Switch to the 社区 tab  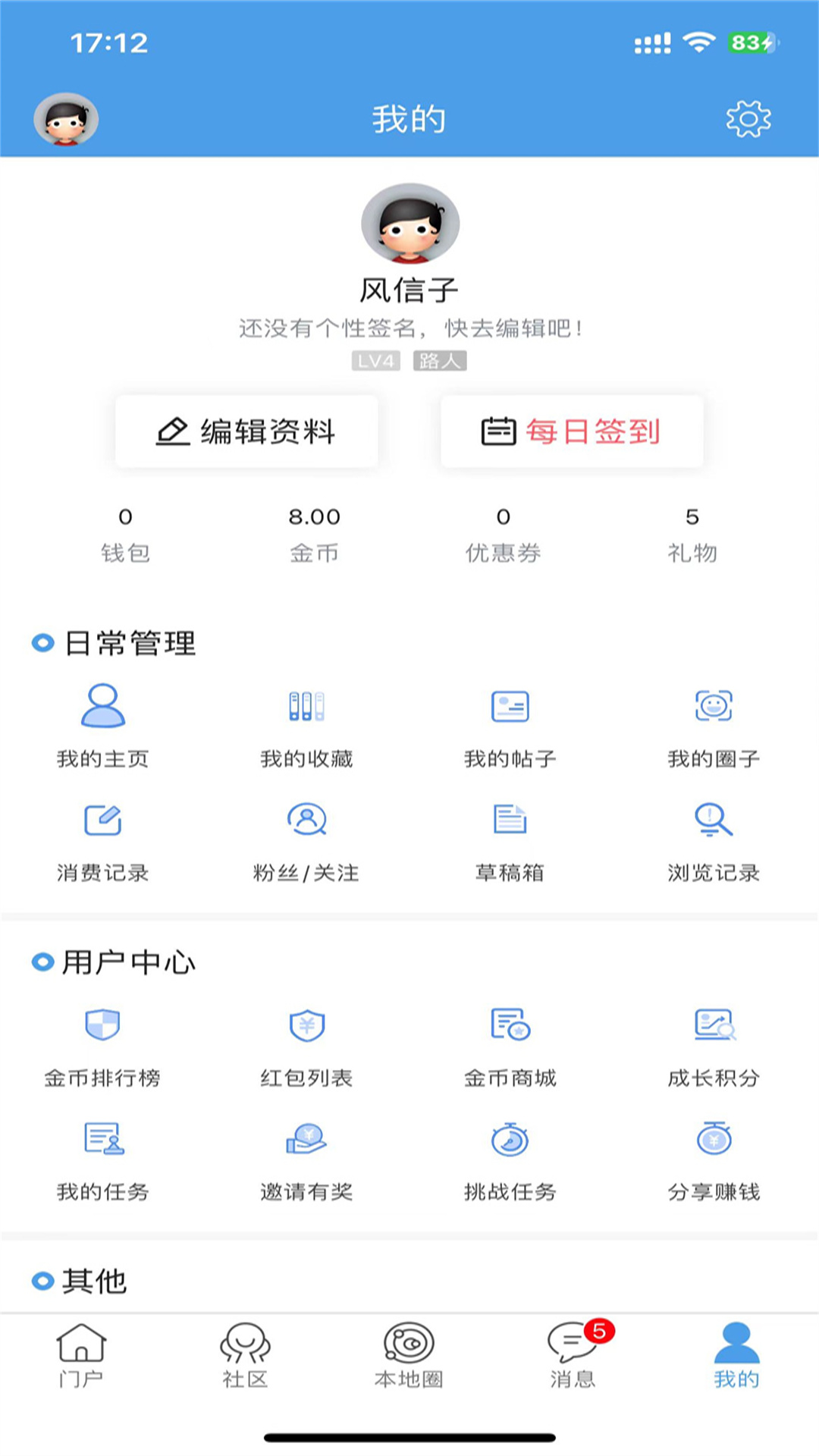(245, 1355)
